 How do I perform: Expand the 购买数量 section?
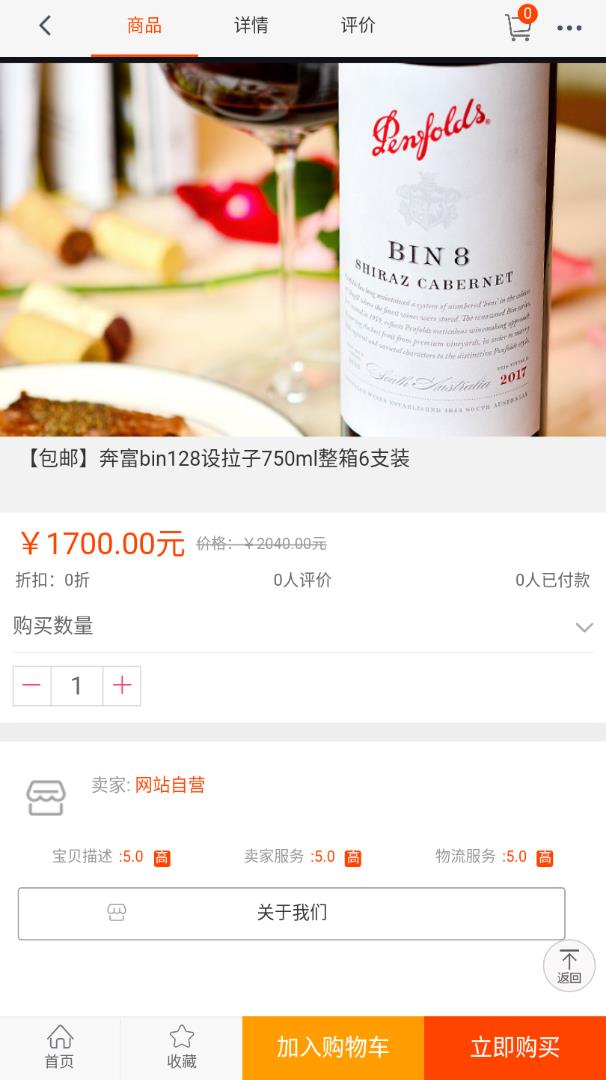pos(584,627)
